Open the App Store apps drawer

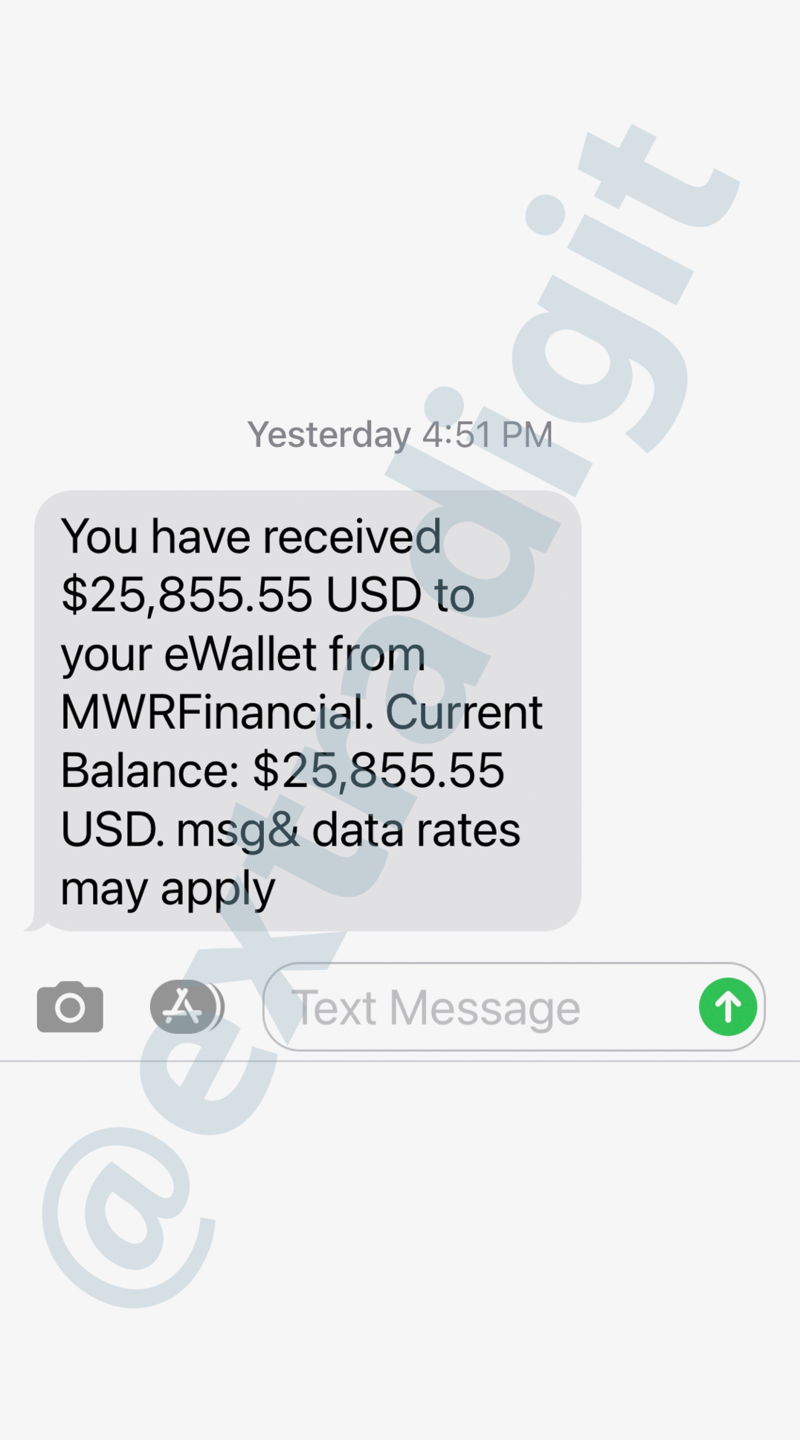pyautogui.click(x=186, y=1006)
